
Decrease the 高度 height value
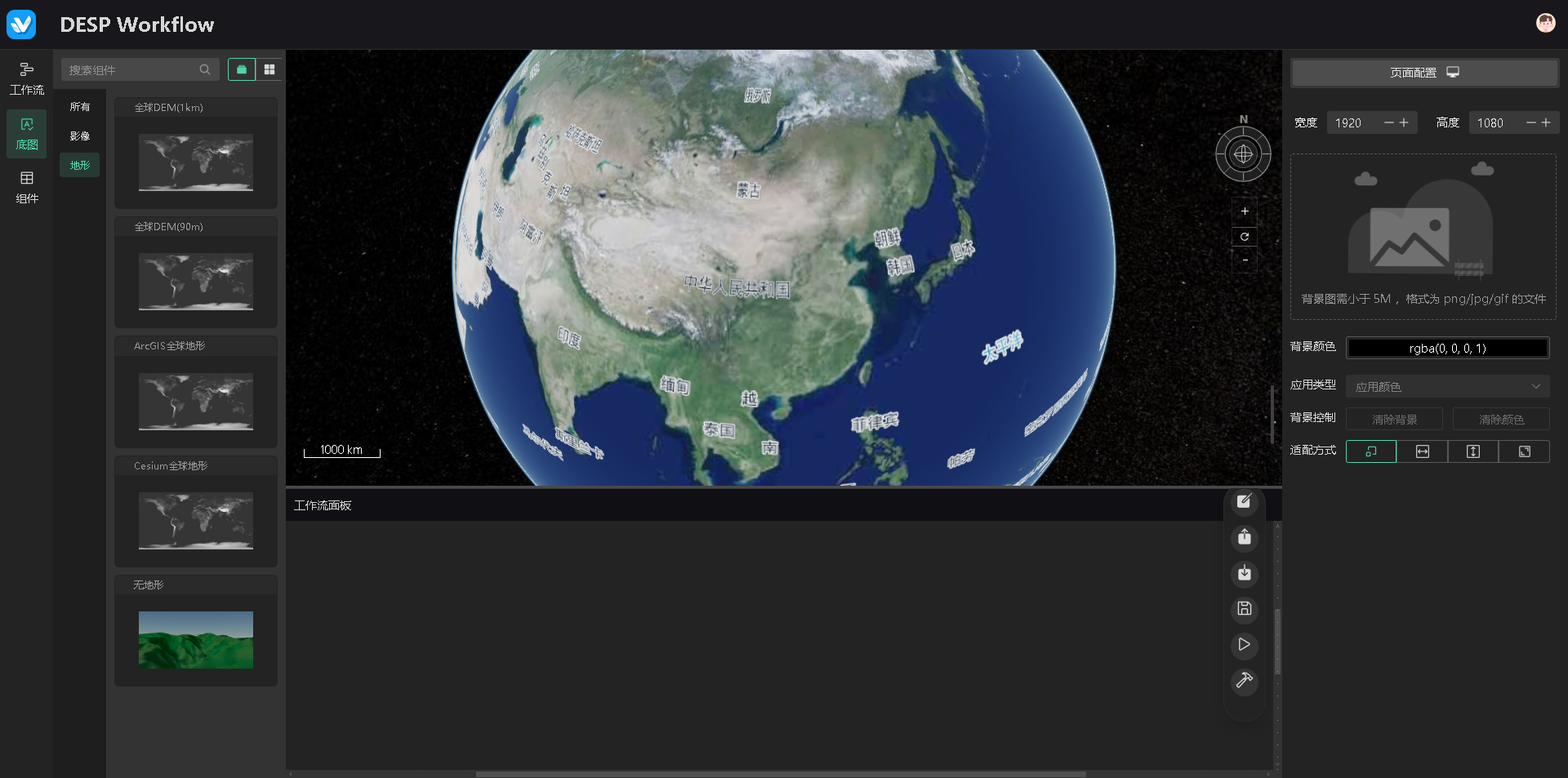(1530, 122)
